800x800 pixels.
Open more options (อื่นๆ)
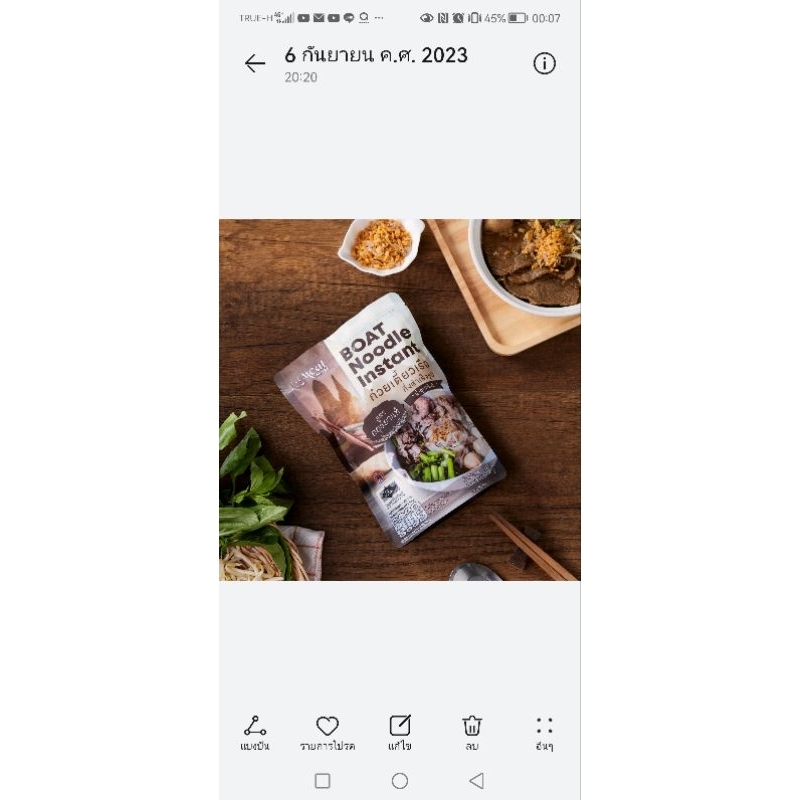pyautogui.click(x=544, y=733)
